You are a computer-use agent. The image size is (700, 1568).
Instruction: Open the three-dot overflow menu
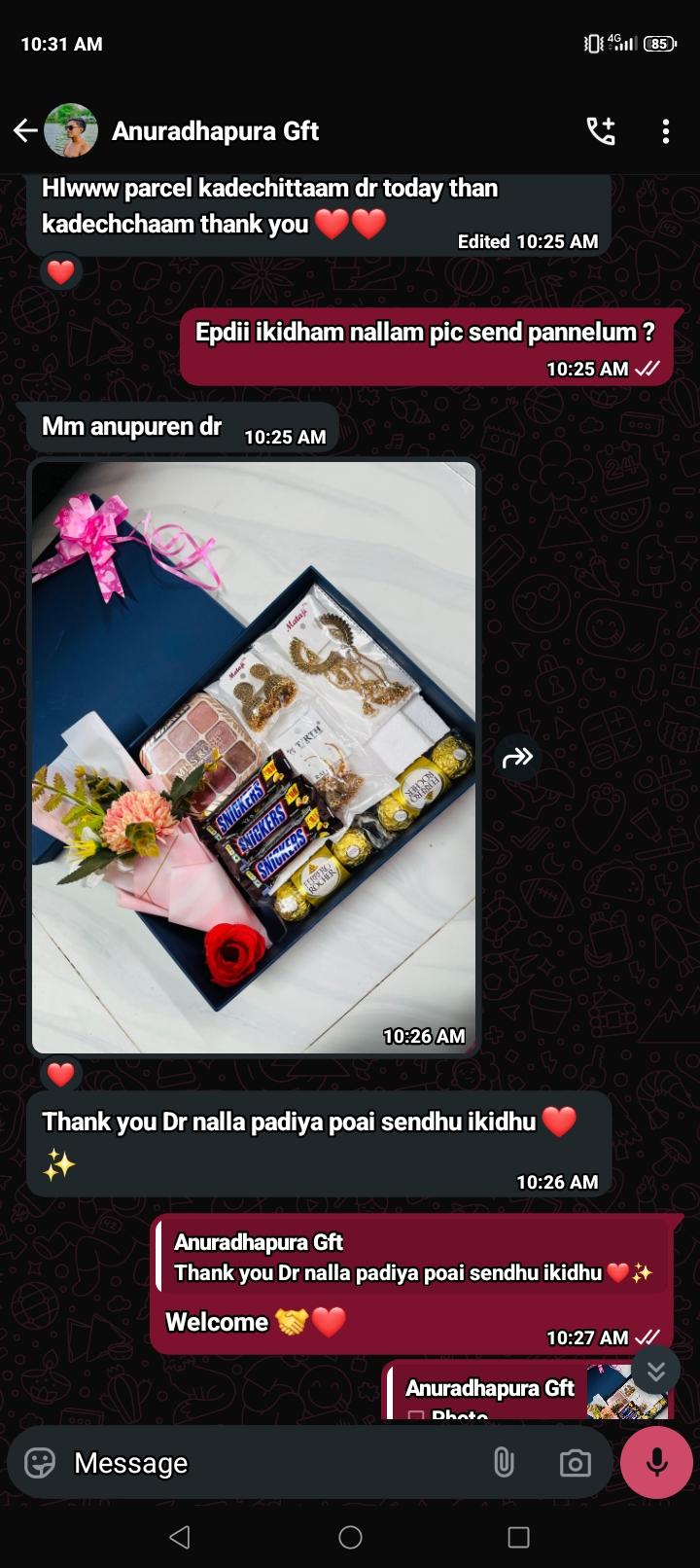pos(666,131)
